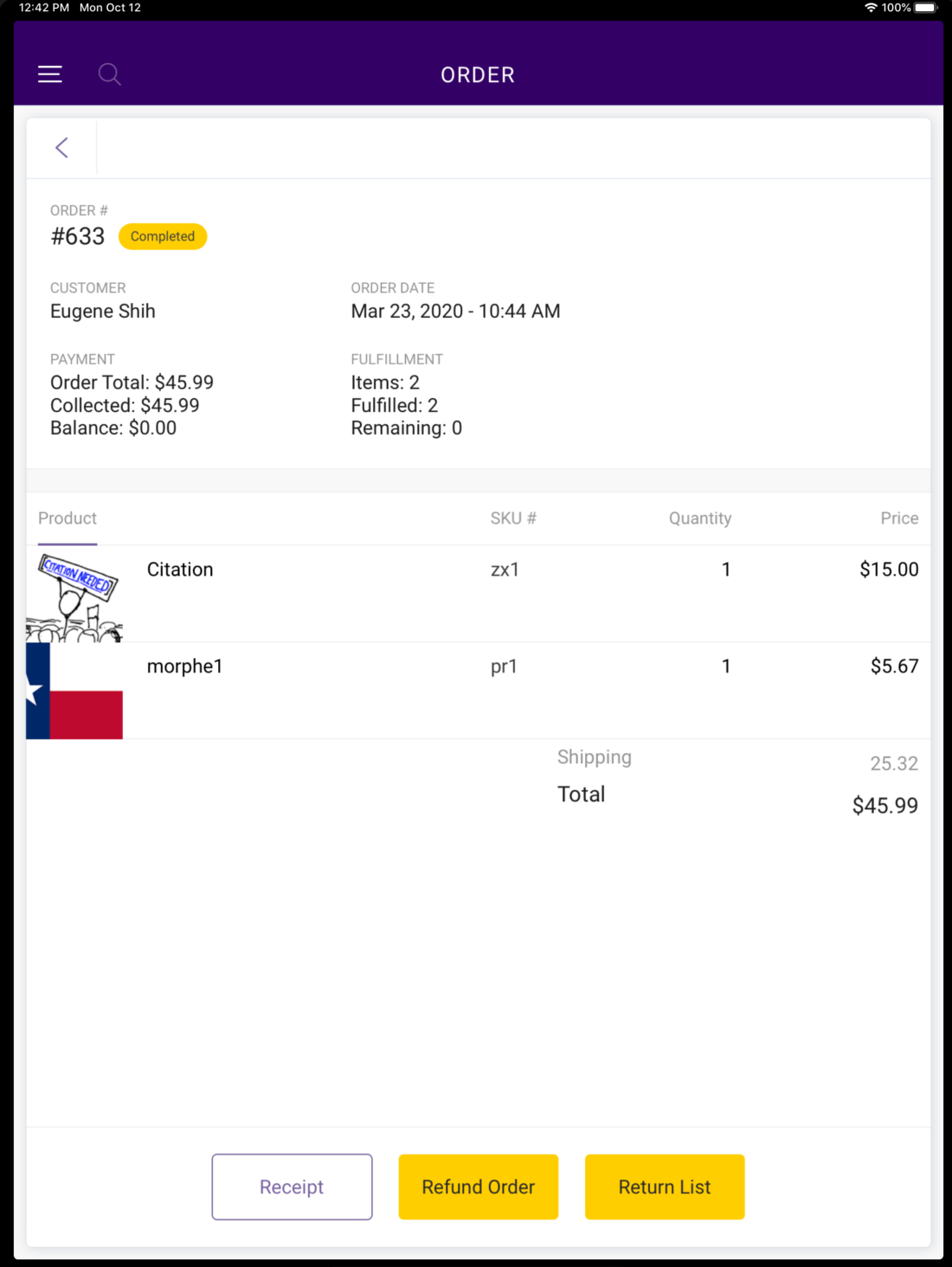Open the morphe1 product row
Viewport: 952px width, 1267px height.
point(184,666)
